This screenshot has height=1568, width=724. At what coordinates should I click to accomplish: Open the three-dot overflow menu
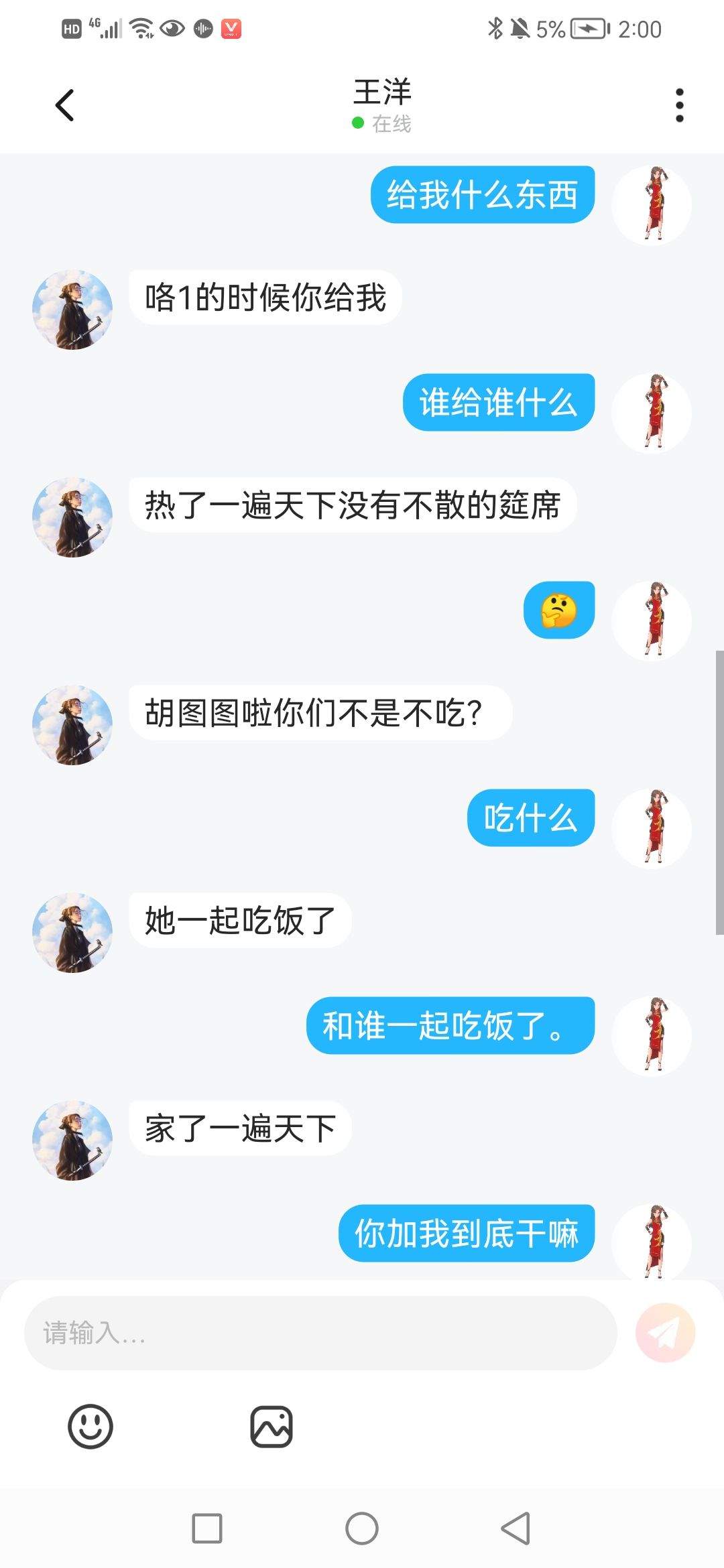[679, 105]
